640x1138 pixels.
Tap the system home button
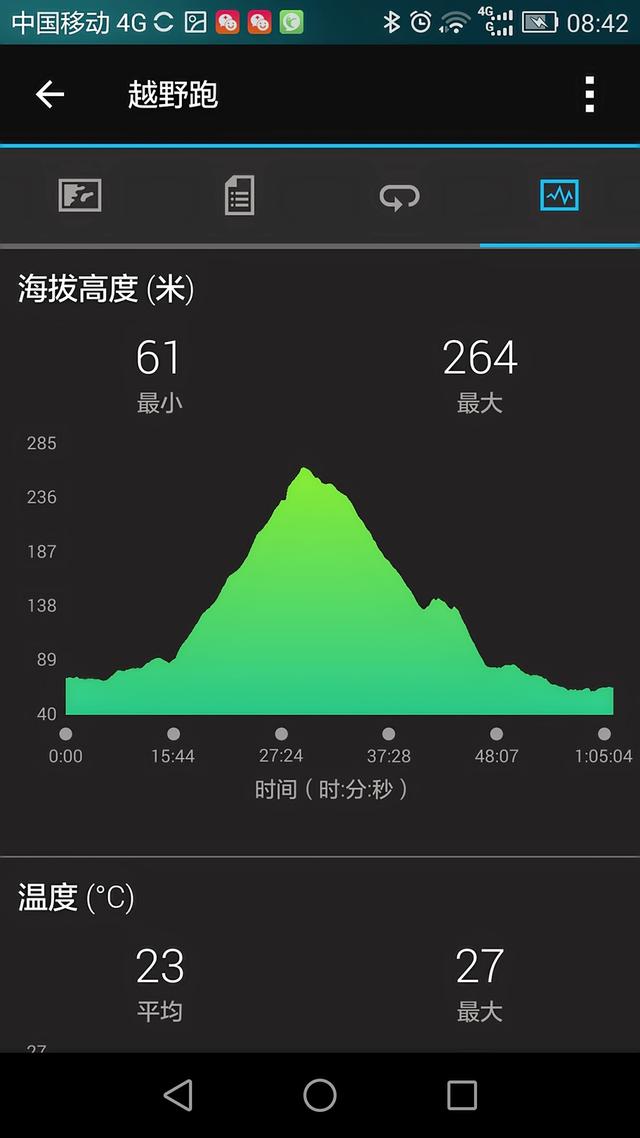[x=320, y=1094]
